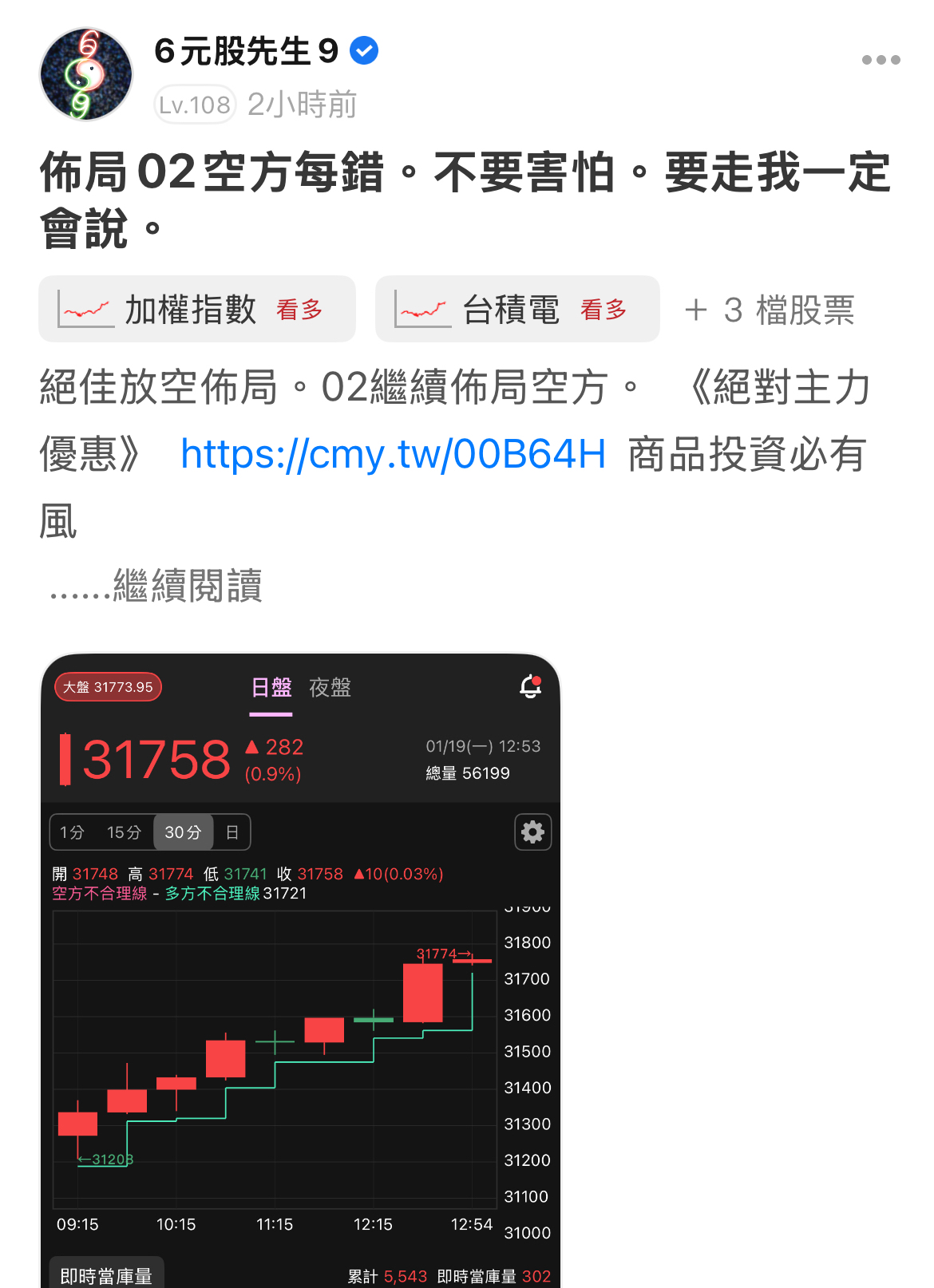The width and height of the screenshot is (934, 1288).
Task: Show the + 3 檔股票 list
Action: click(x=770, y=310)
